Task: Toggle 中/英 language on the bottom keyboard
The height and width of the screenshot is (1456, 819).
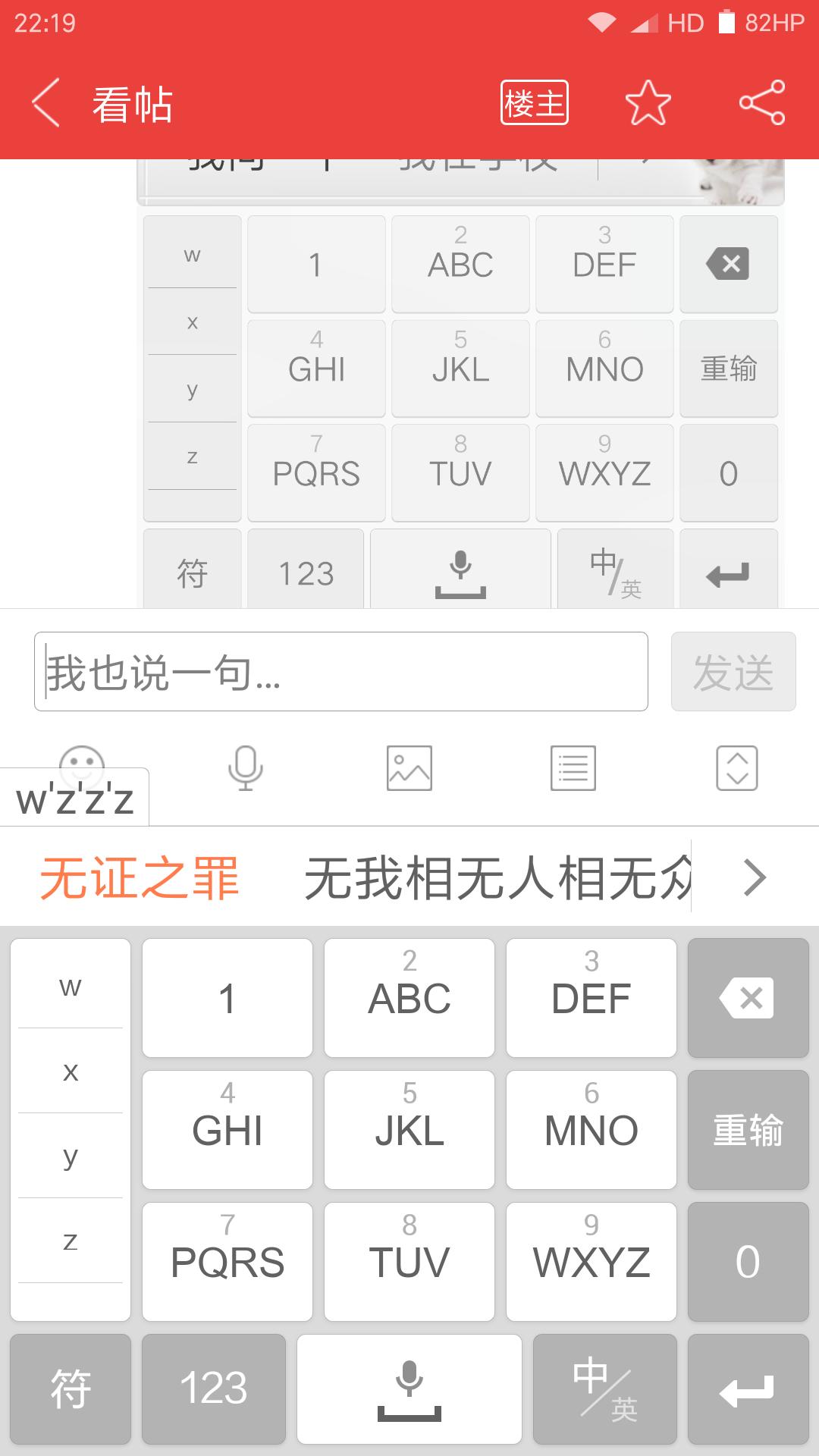Action: click(x=605, y=1389)
